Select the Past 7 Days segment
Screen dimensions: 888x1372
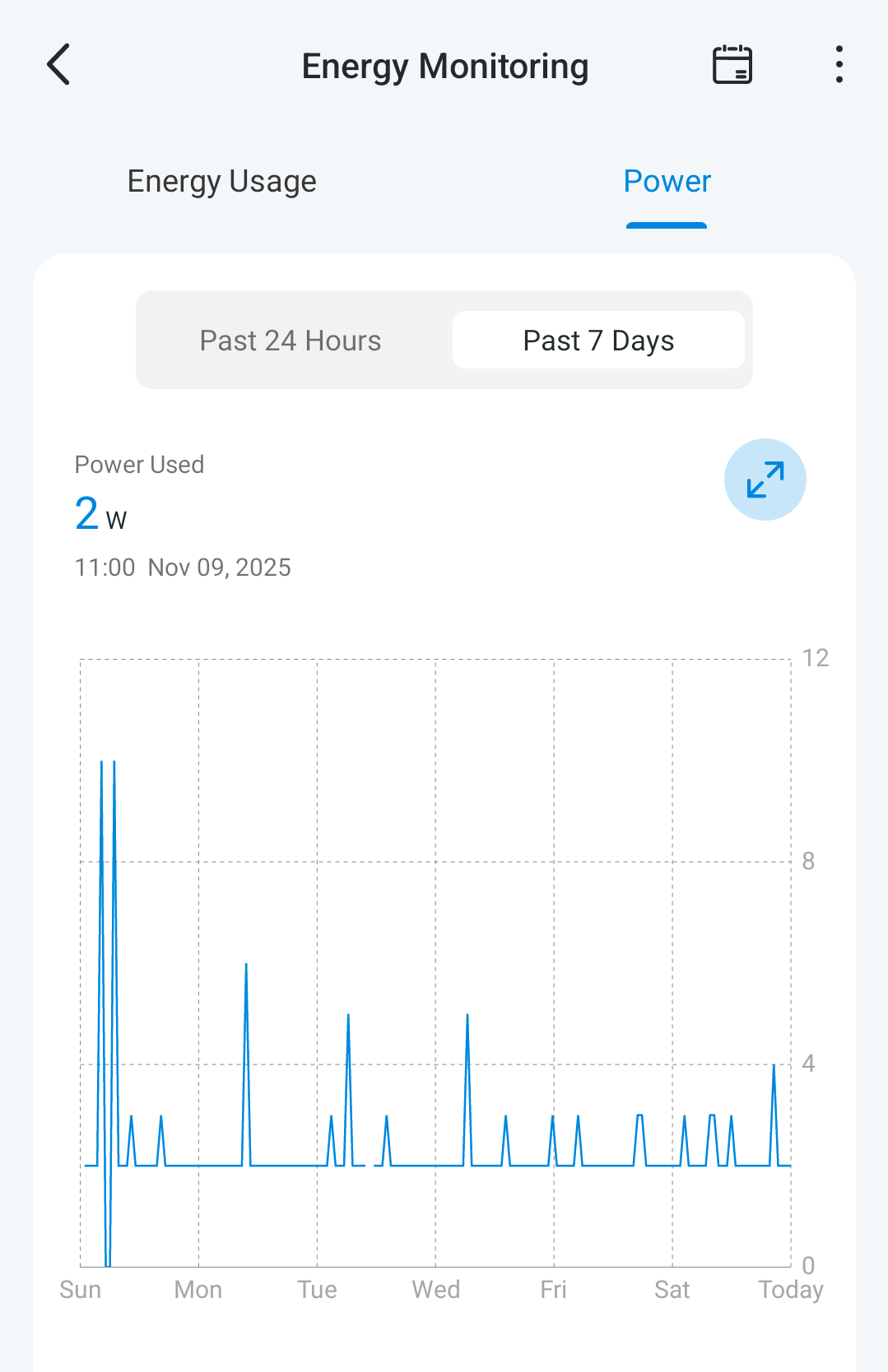(597, 340)
